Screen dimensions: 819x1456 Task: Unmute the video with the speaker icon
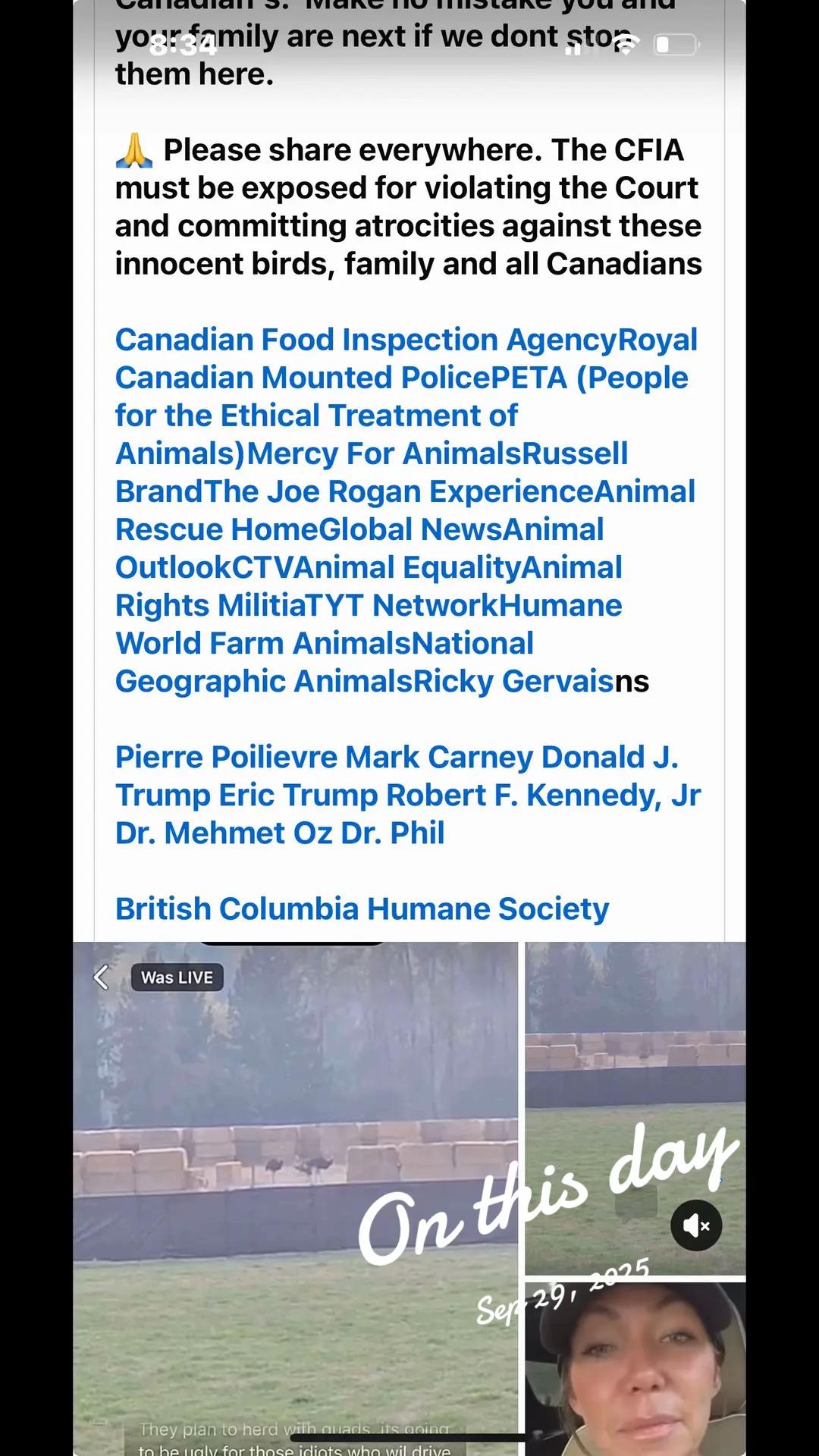[x=696, y=1225]
